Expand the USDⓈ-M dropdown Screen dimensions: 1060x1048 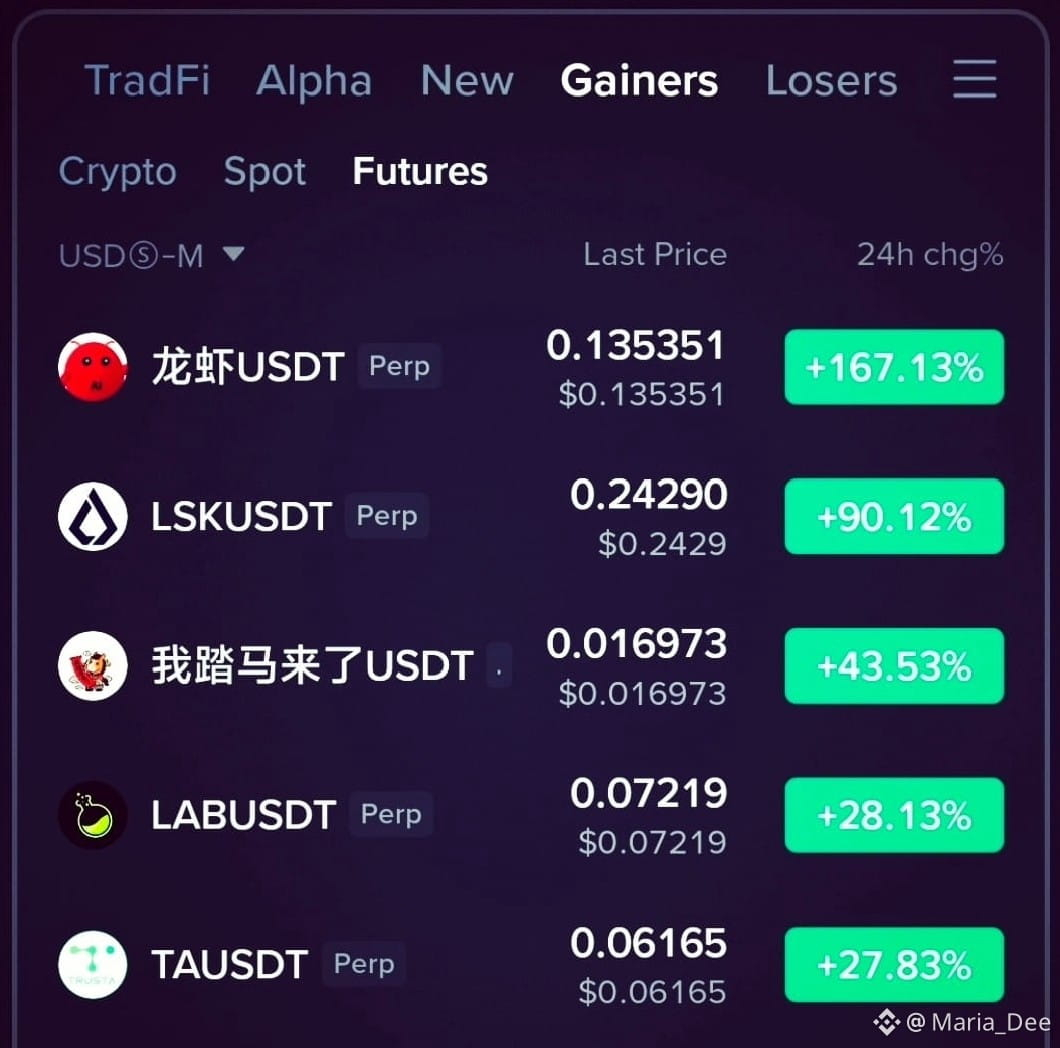coord(152,256)
